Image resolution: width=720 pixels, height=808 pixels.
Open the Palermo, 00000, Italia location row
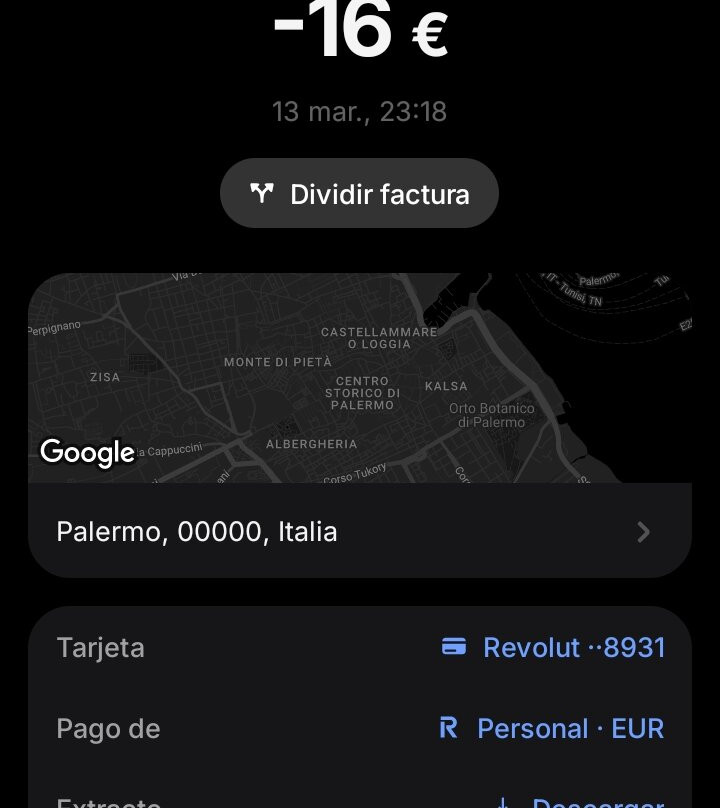pos(359,531)
